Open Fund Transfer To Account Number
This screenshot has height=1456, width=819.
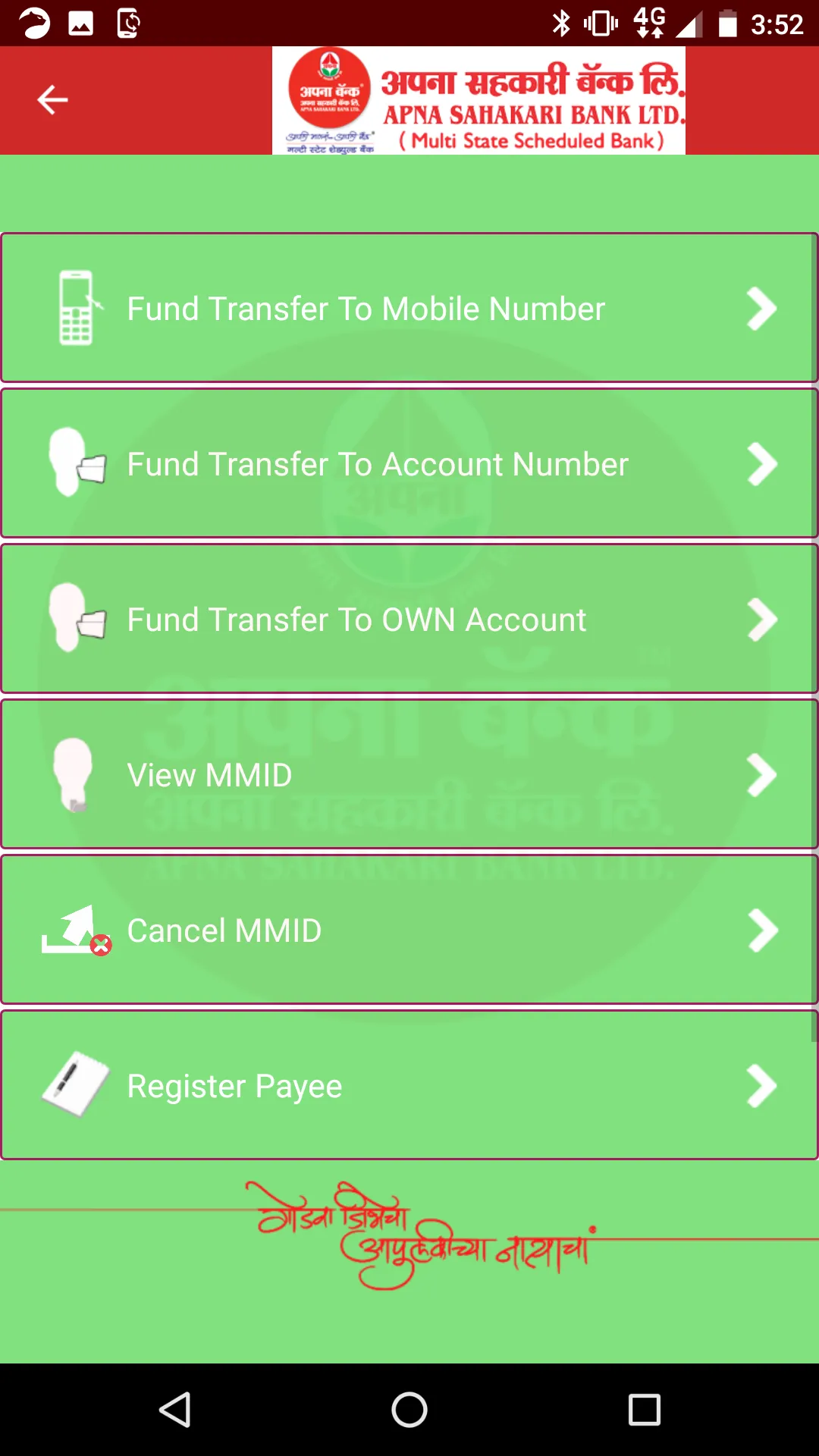coord(409,463)
